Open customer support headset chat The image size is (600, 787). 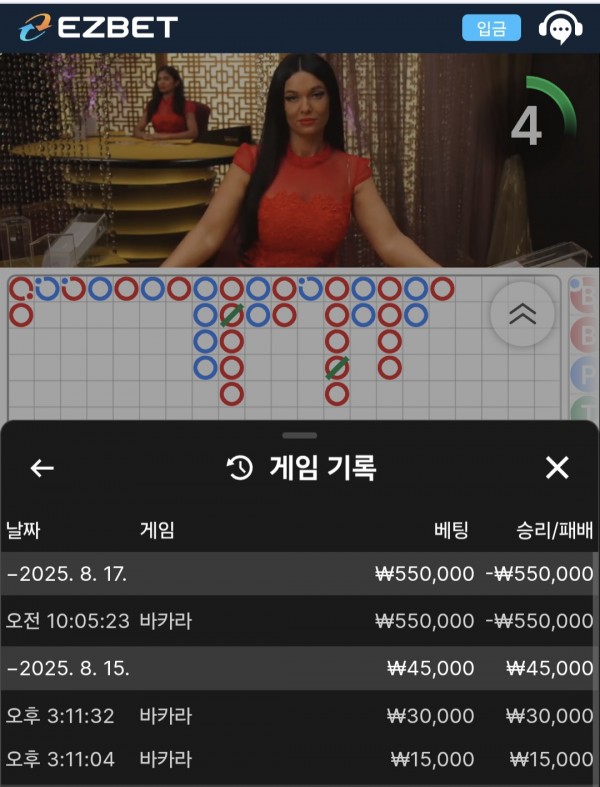[x=561, y=28]
